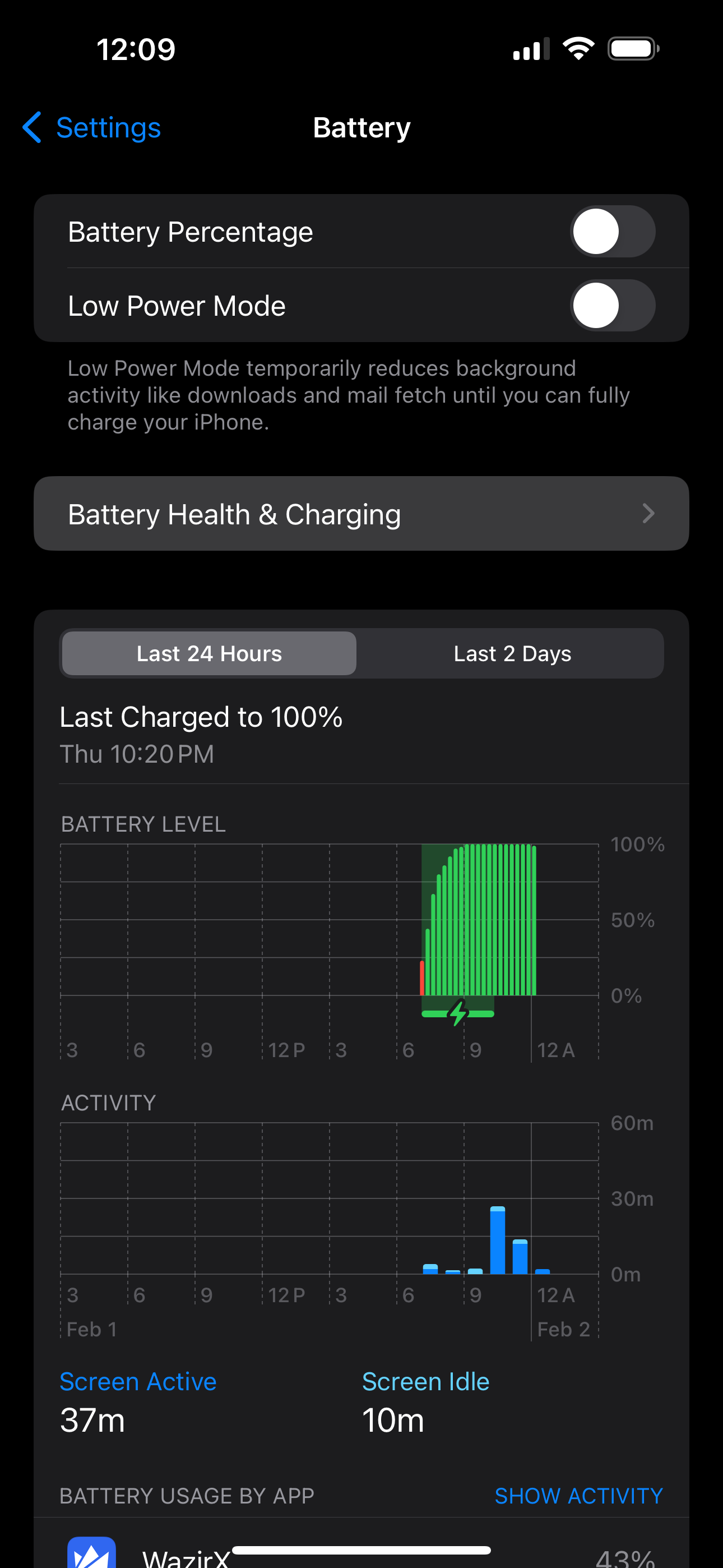
Task: Switch to the Last 2 Days tab
Action: tap(512, 653)
